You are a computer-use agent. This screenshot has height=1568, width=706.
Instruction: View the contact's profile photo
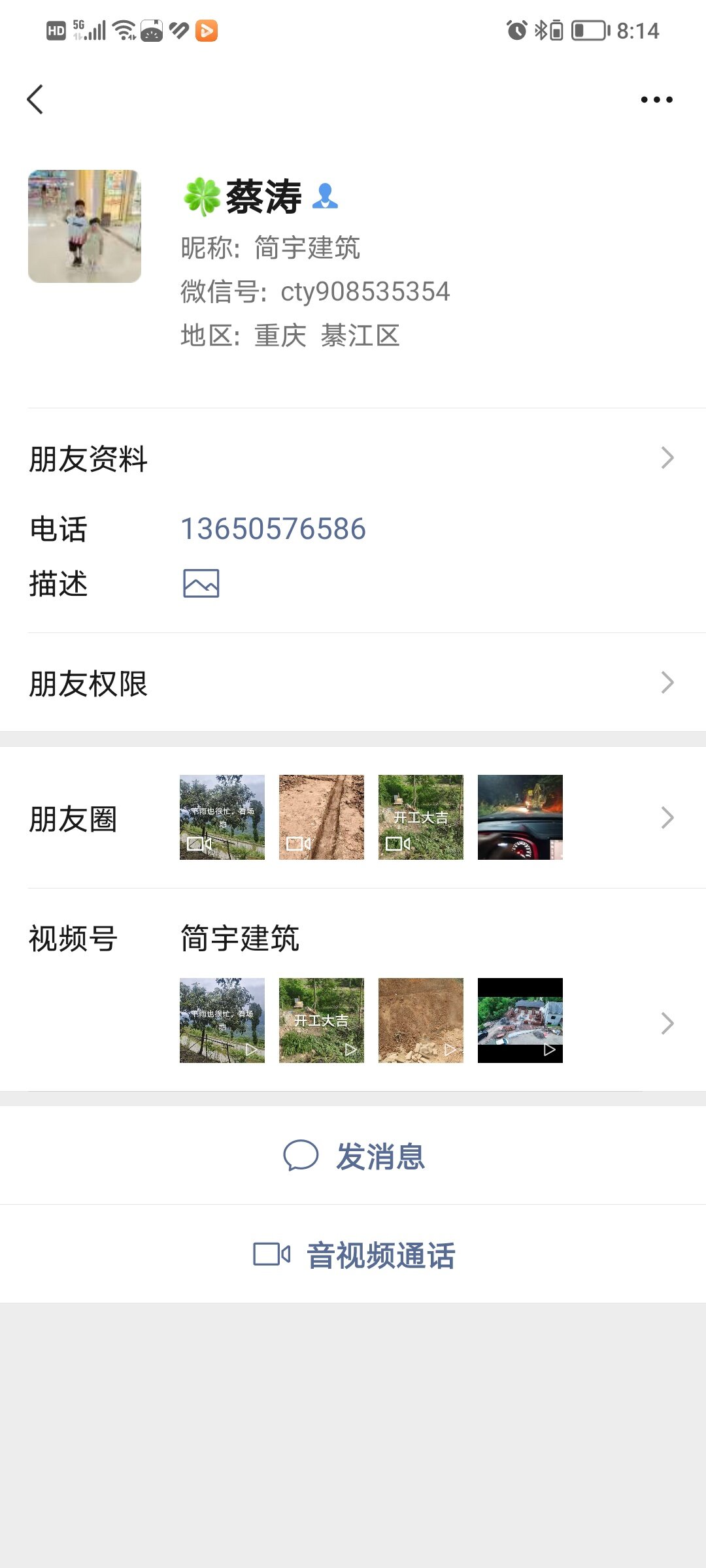point(84,226)
